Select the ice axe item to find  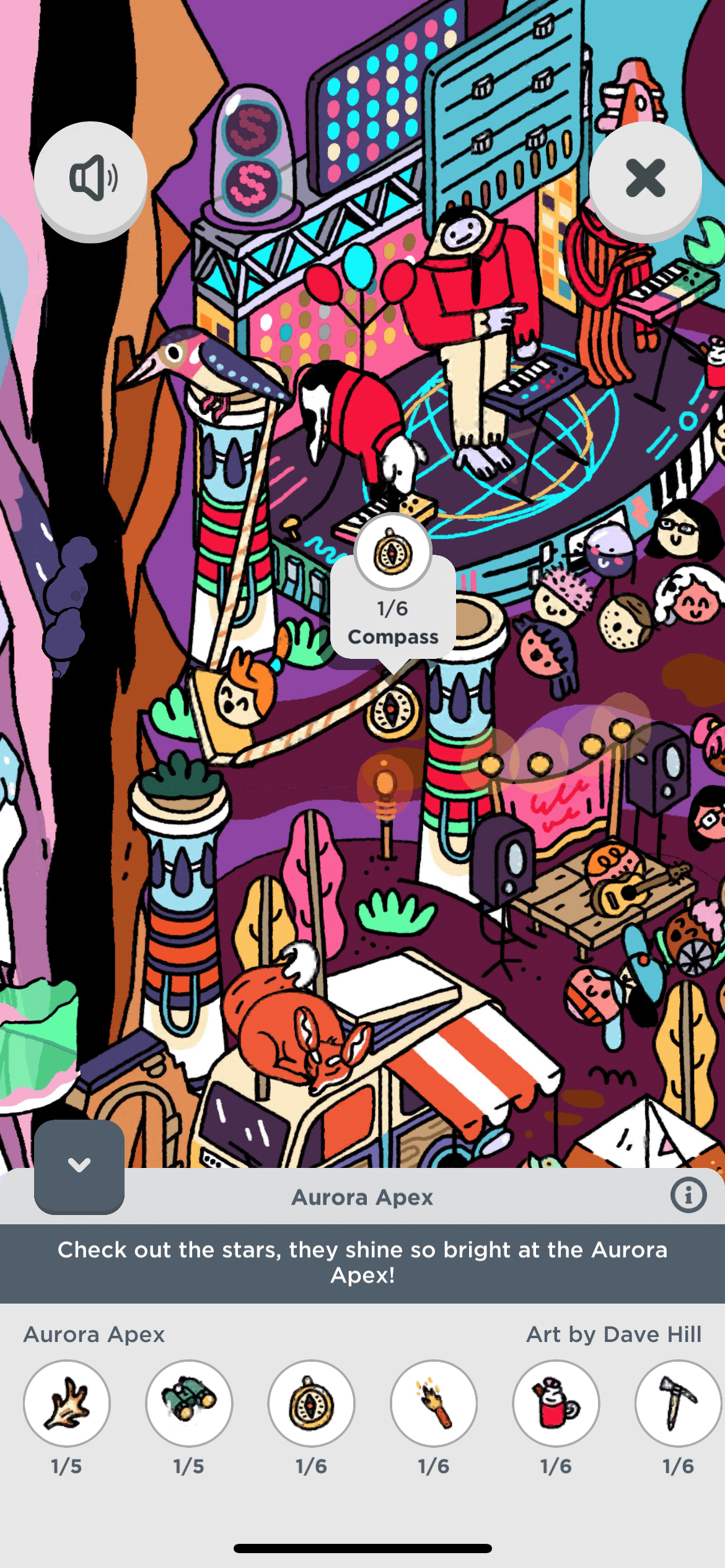pyautogui.click(x=678, y=1403)
